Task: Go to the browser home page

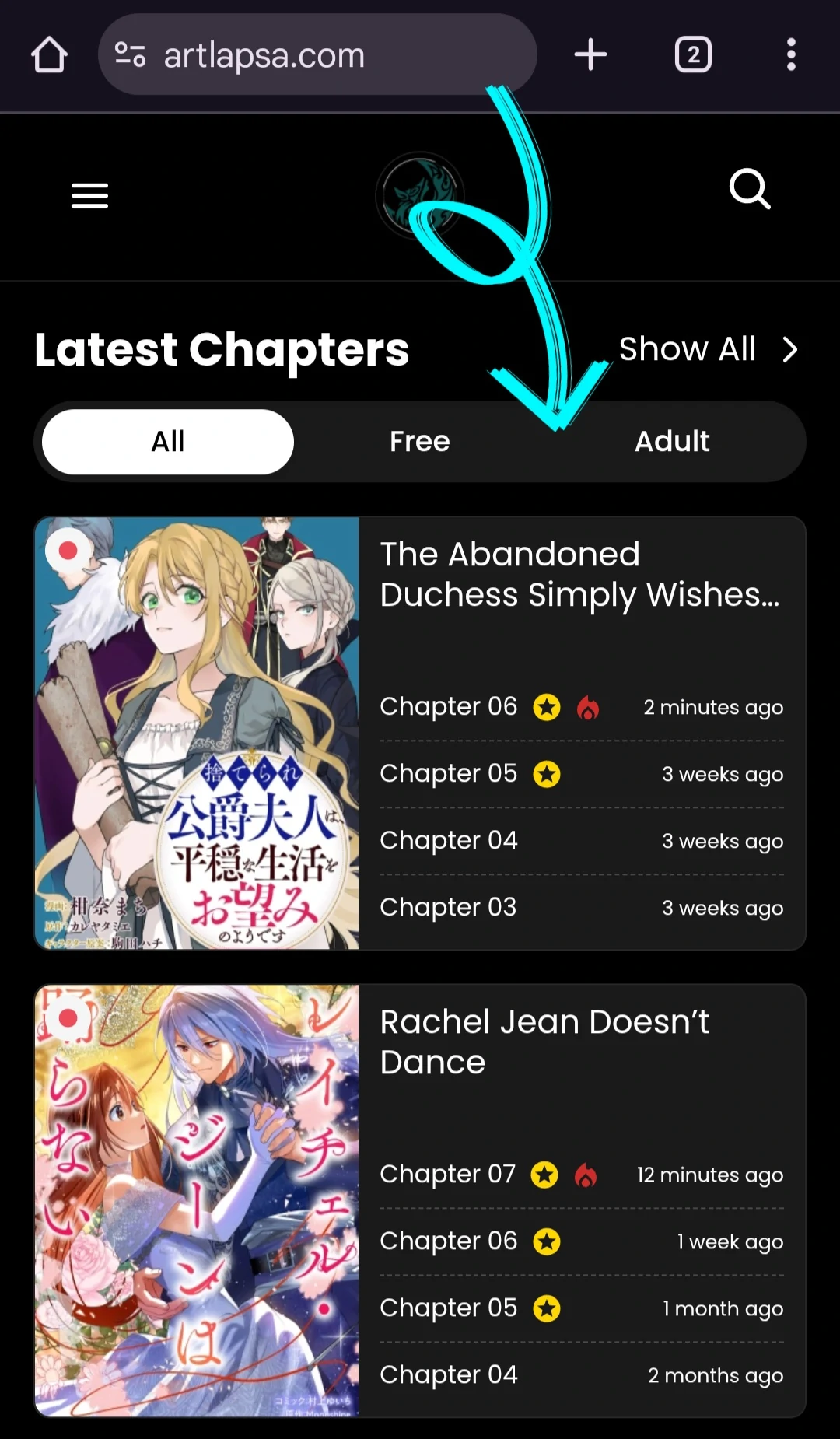Action: click(49, 55)
